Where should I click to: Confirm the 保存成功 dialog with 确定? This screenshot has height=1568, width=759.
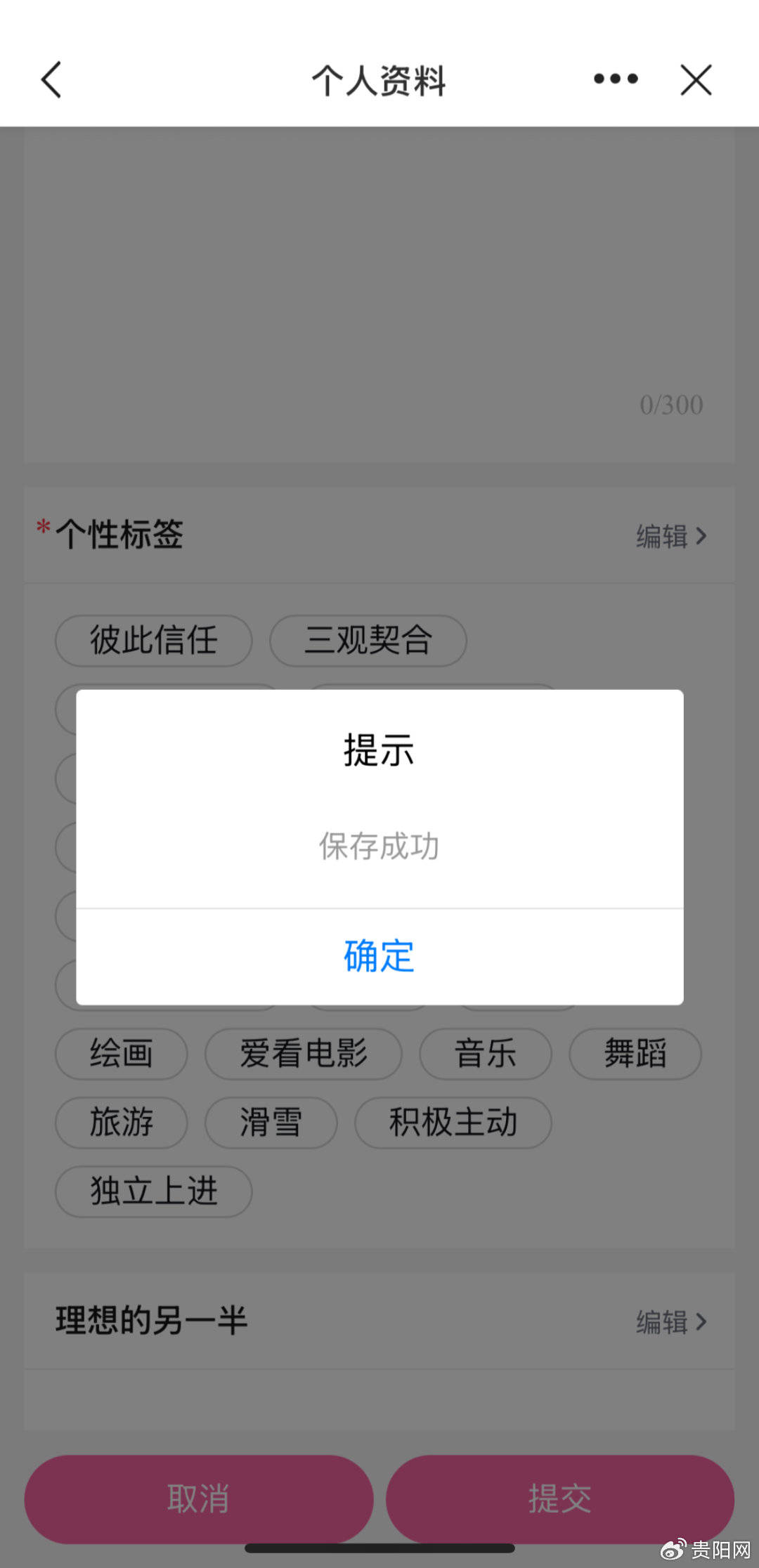click(379, 956)
